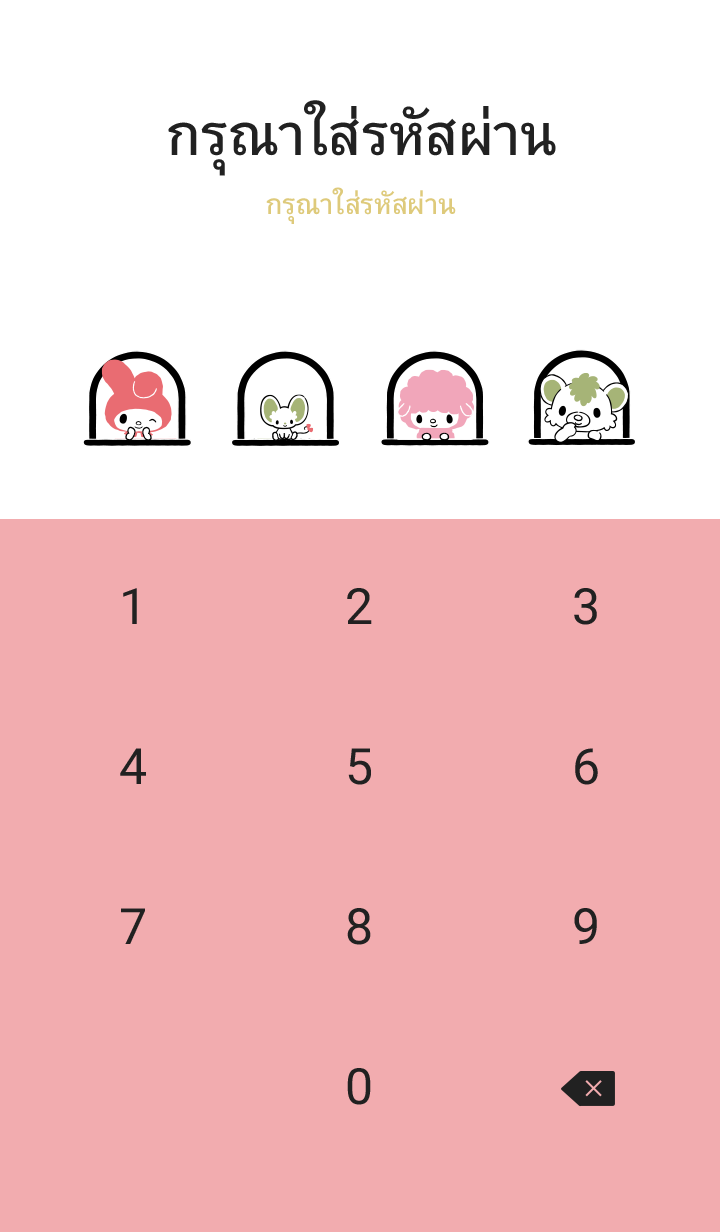Tap the number 2 key
The image size is (720, 1232).
pyautogui.click(x=359, y=607)
